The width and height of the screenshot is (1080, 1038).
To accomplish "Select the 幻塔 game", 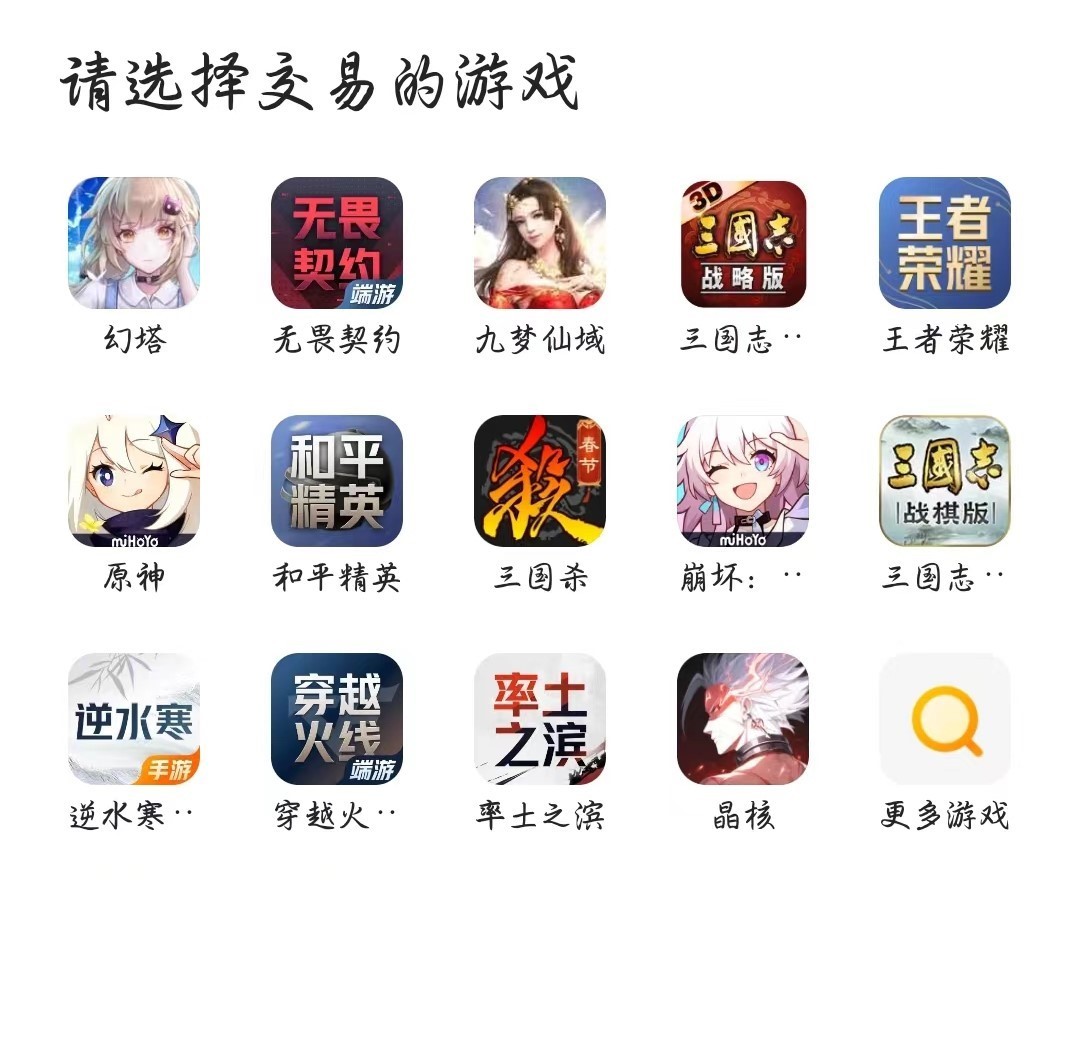I will (x=134, y=243).
